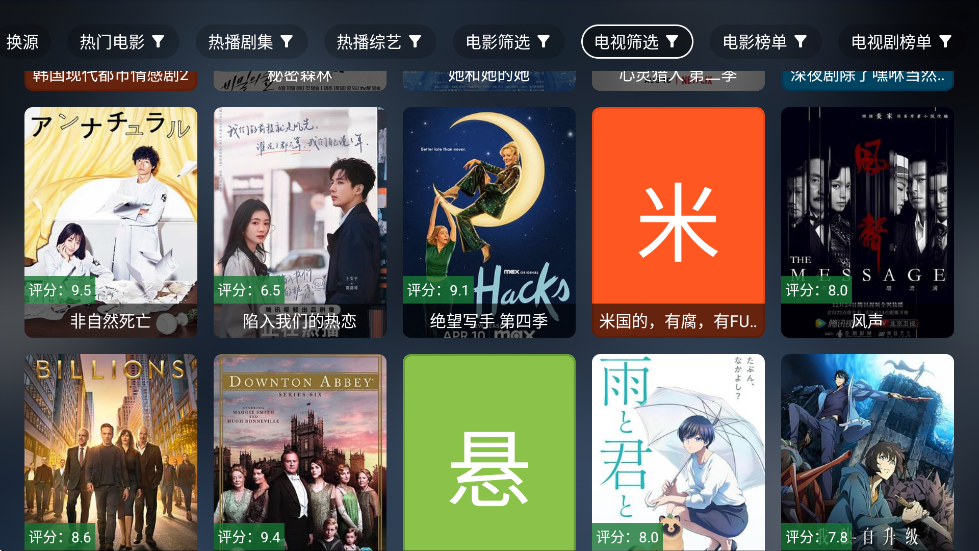Open the 非自然死亡 show card

tap(111, 221)
